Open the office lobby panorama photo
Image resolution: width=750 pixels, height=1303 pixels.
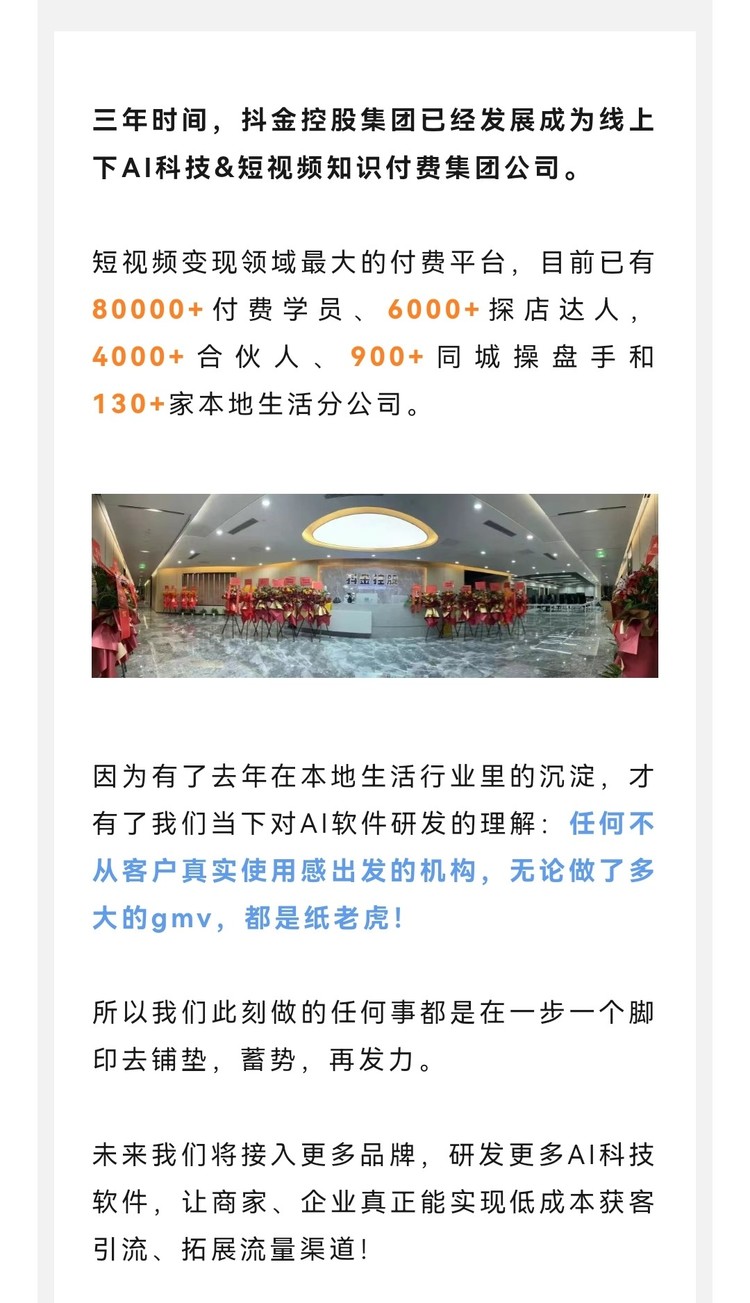coord(375,586)
